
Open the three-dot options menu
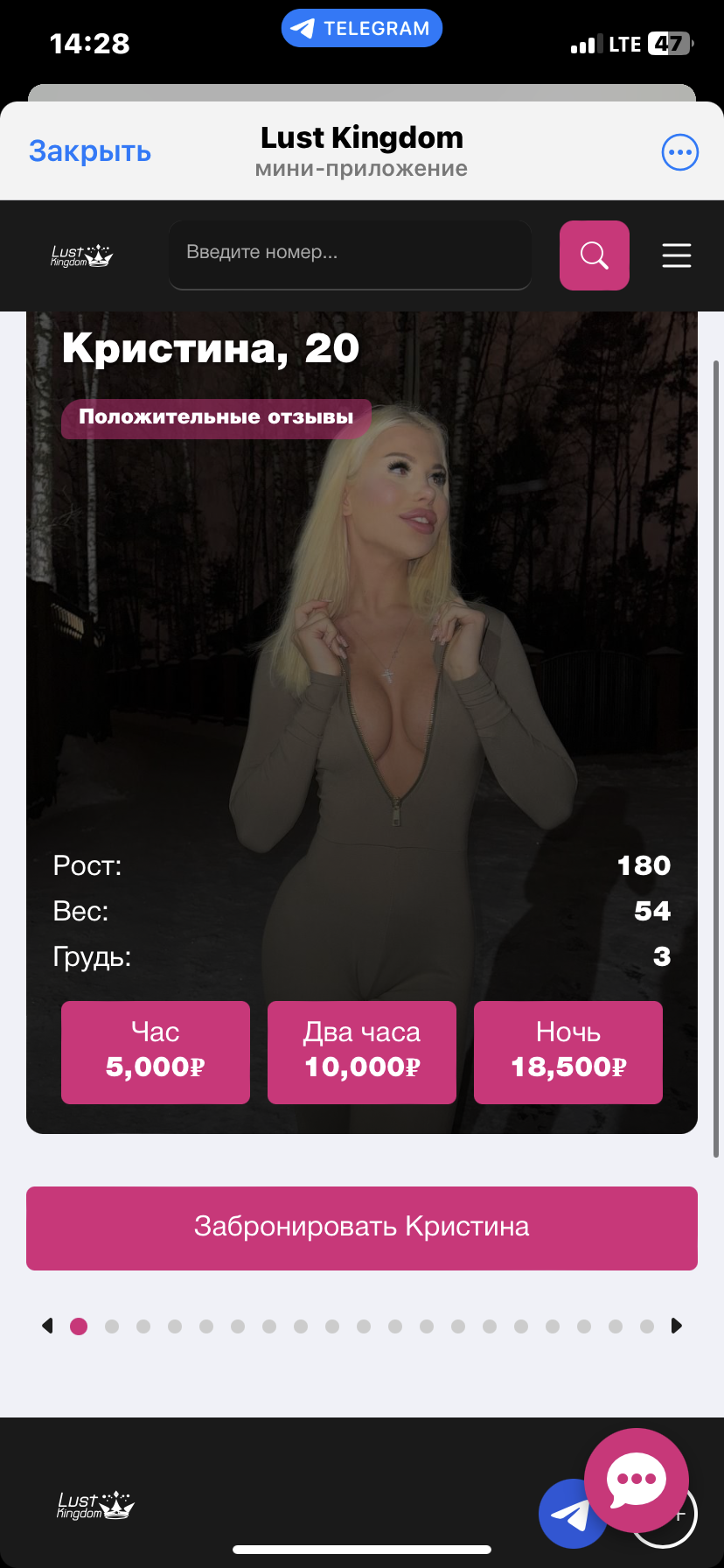point(679,152)
